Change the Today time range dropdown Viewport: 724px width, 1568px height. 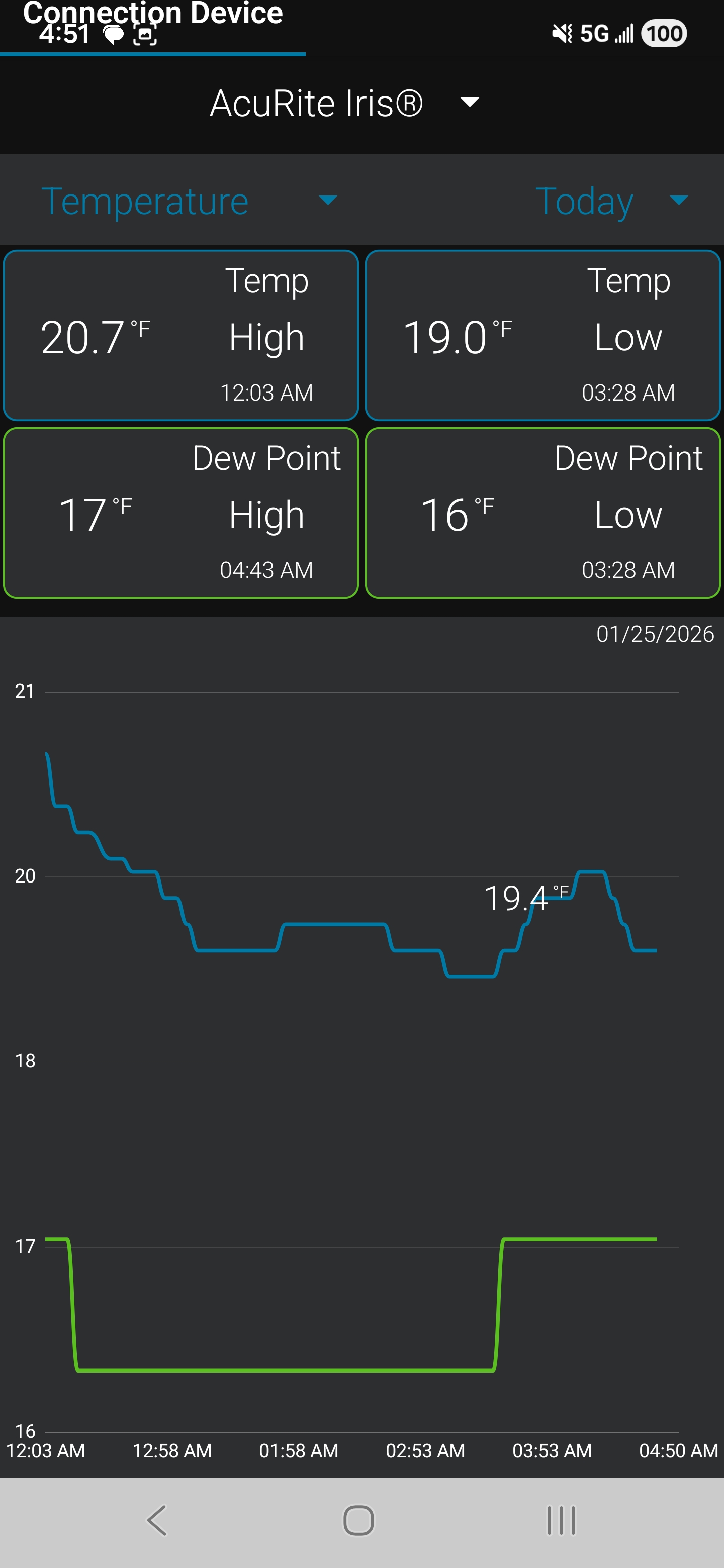pyautogui.click(x=611, y=201)
